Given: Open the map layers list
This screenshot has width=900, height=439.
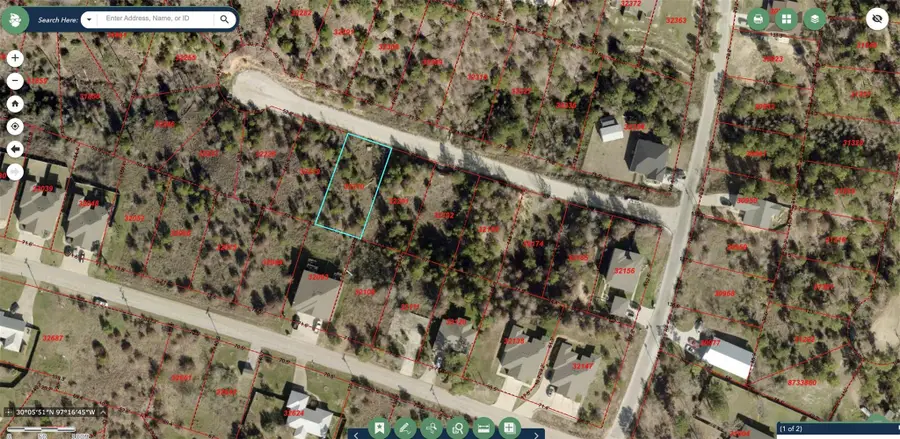Looking at the screenshot, I should tap(814, 19).
